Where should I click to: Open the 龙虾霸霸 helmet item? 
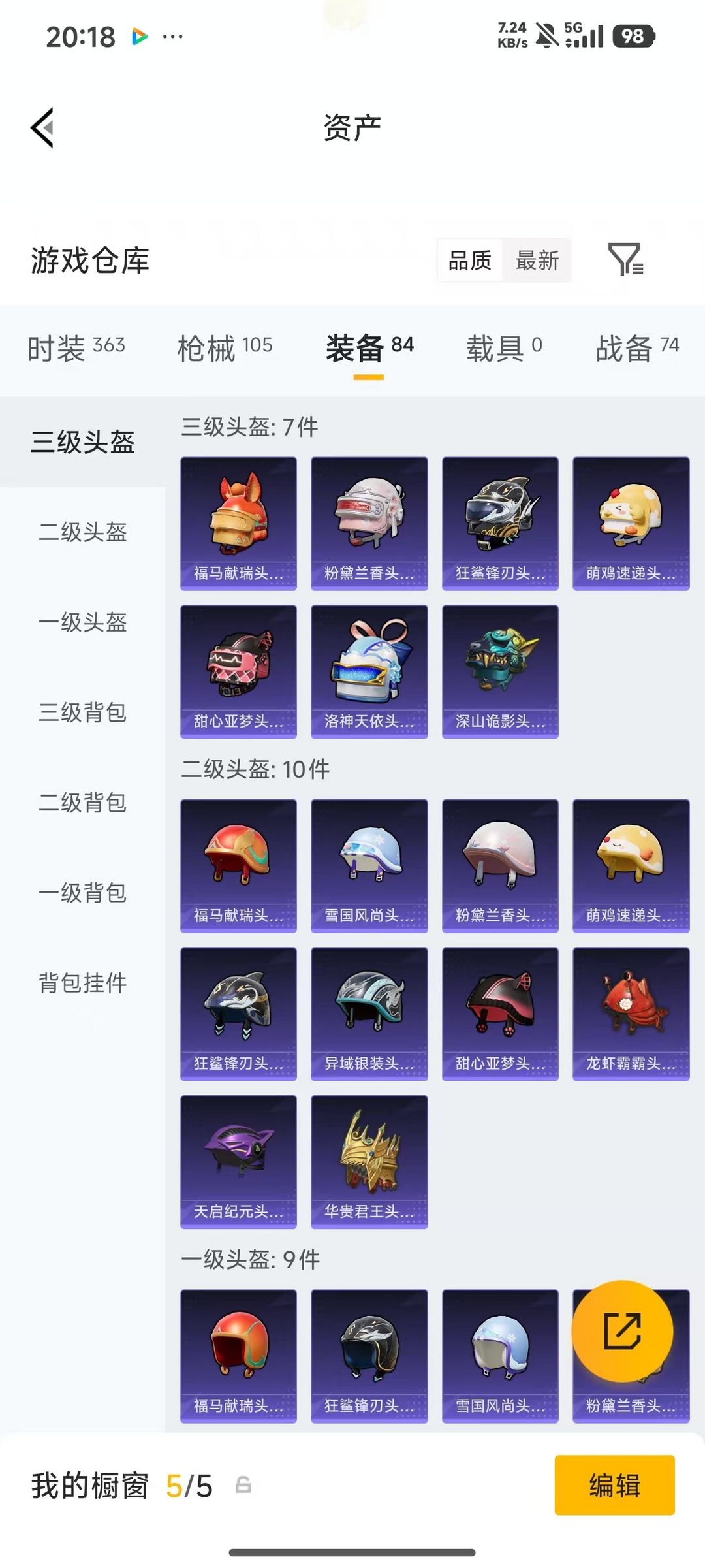[631, 1014]
